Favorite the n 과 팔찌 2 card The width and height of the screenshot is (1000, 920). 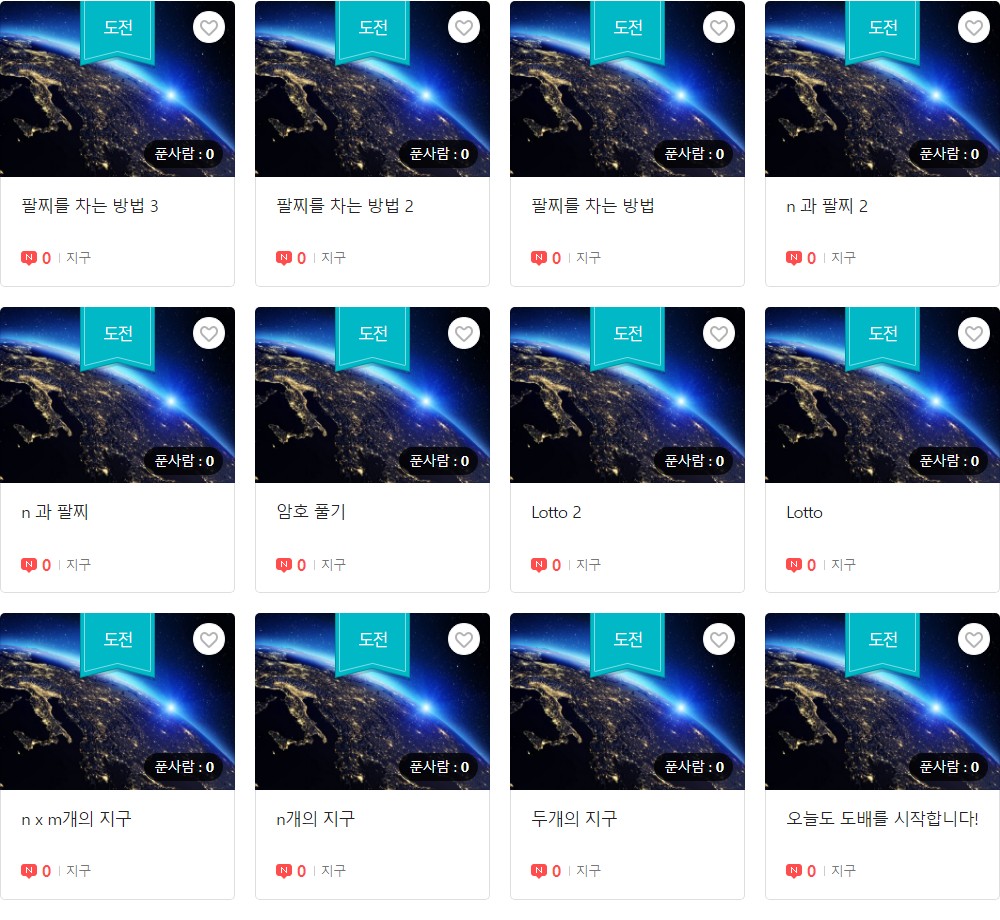pyautogui.click(x=974, y=28)
